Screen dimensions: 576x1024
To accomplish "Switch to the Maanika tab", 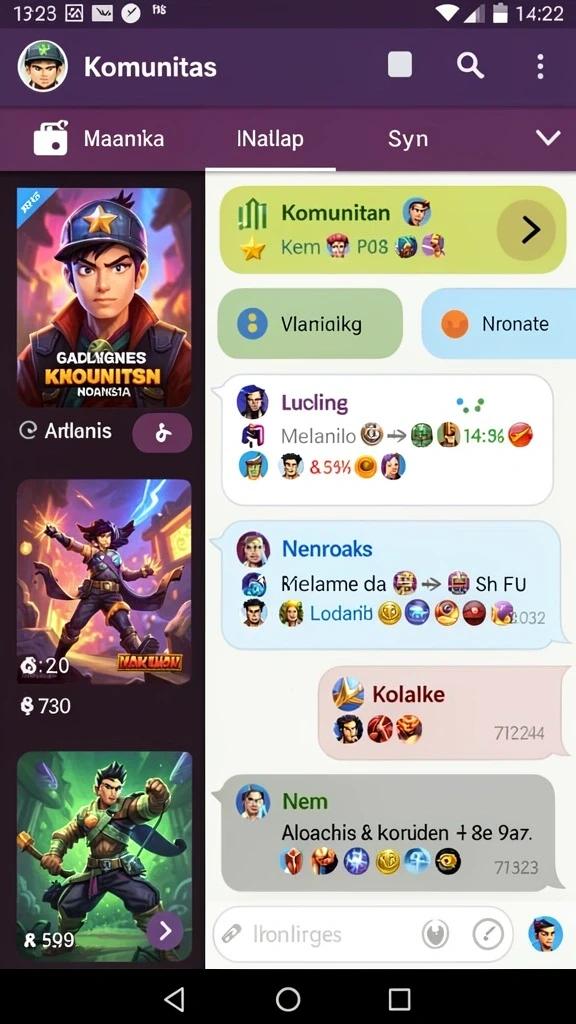I will (99, 138).
